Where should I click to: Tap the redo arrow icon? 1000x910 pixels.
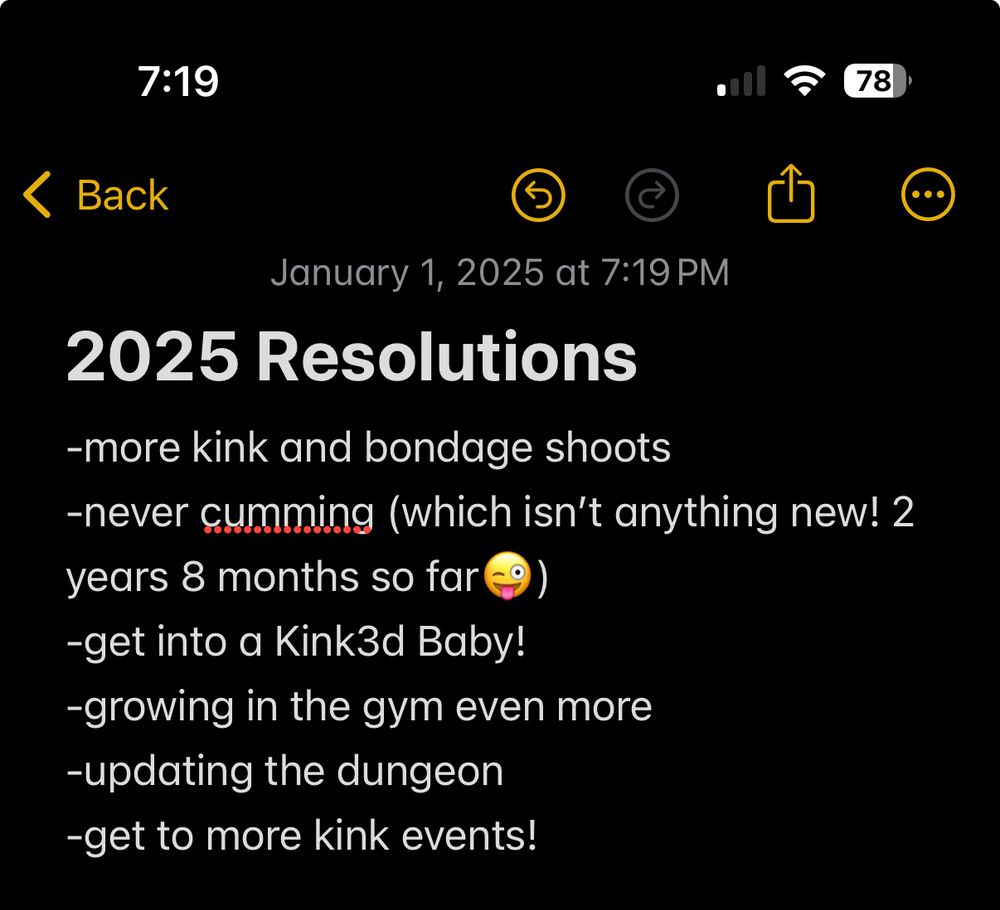(651, 195)
